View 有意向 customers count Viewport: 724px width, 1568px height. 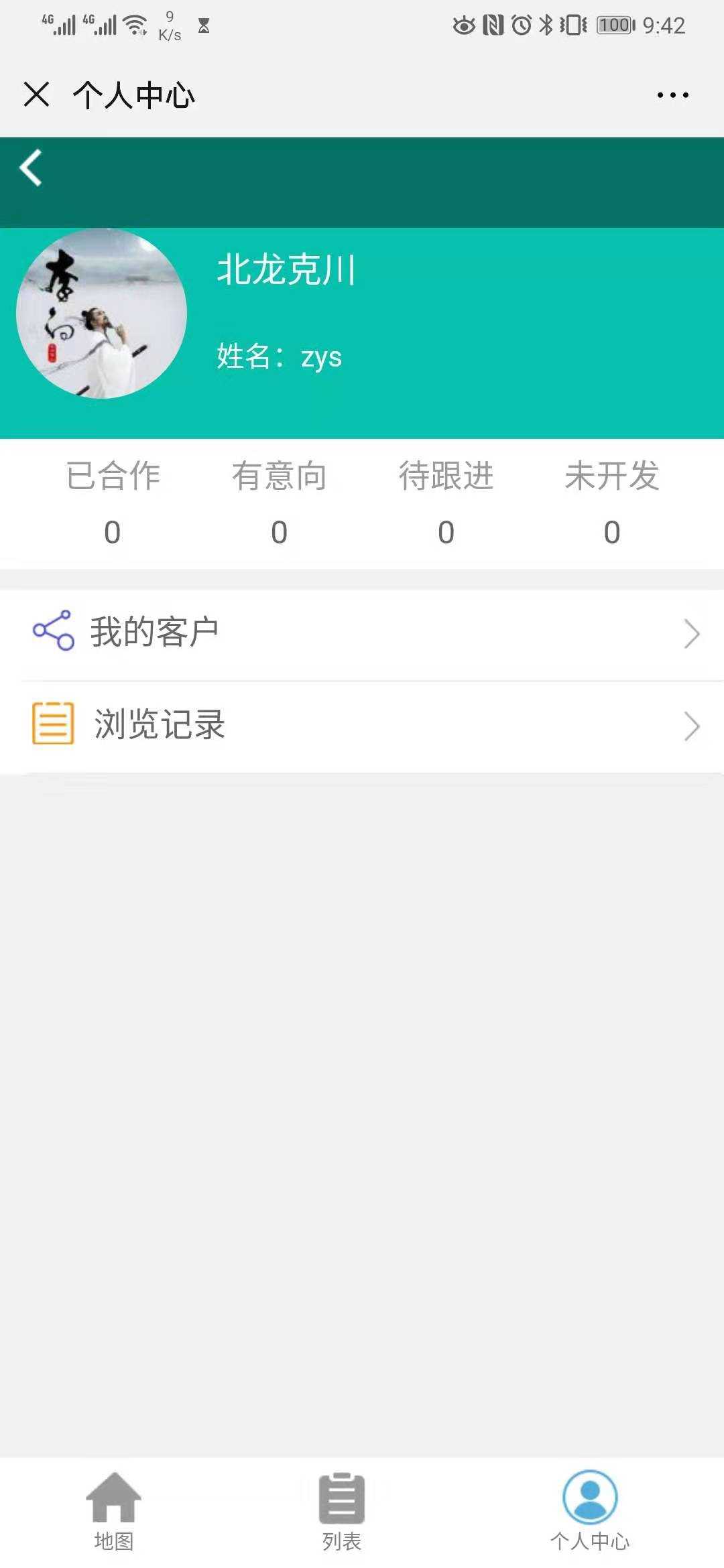click(x=279, y=504)
